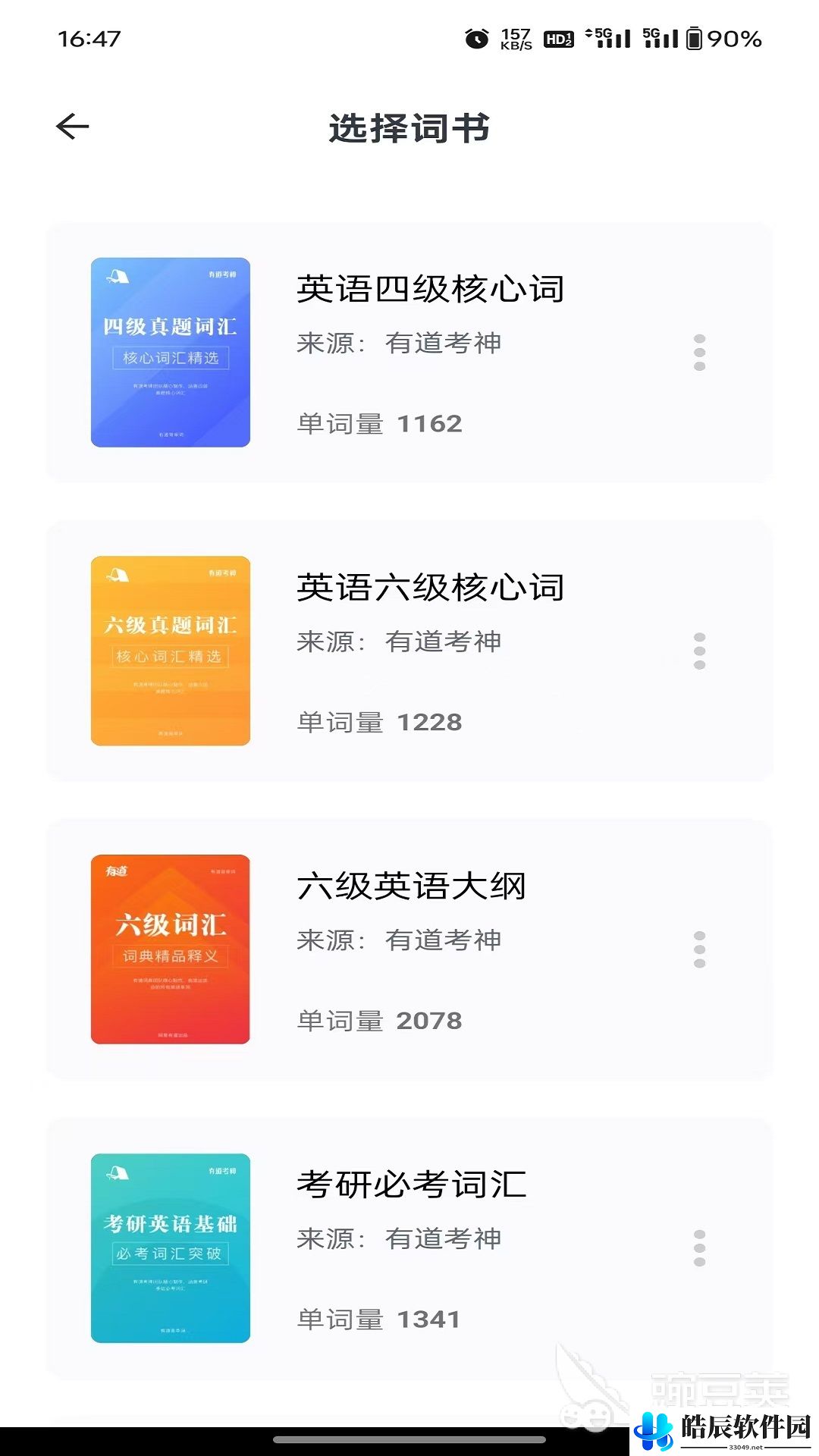Choose the 英语六级核心词 word book
Viewport: 819px width, 1456px height.
coord(409,651)
